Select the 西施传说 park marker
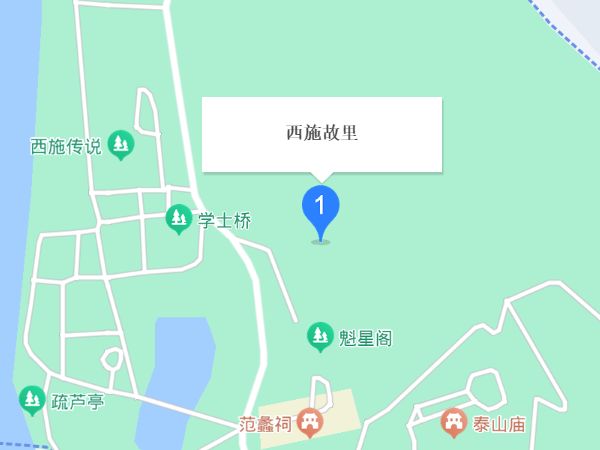 tap(121, 145)
